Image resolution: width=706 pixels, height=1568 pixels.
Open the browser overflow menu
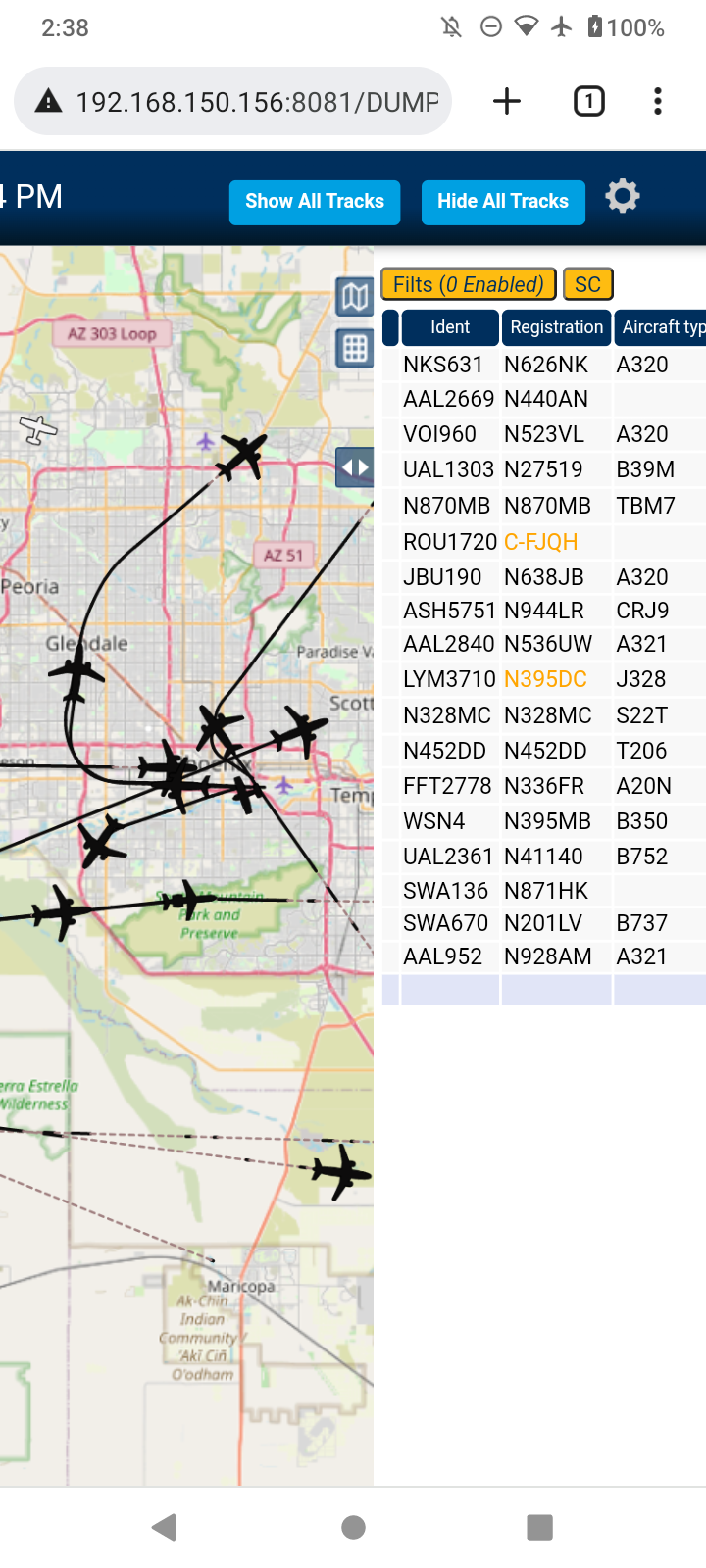click(658, 101)
